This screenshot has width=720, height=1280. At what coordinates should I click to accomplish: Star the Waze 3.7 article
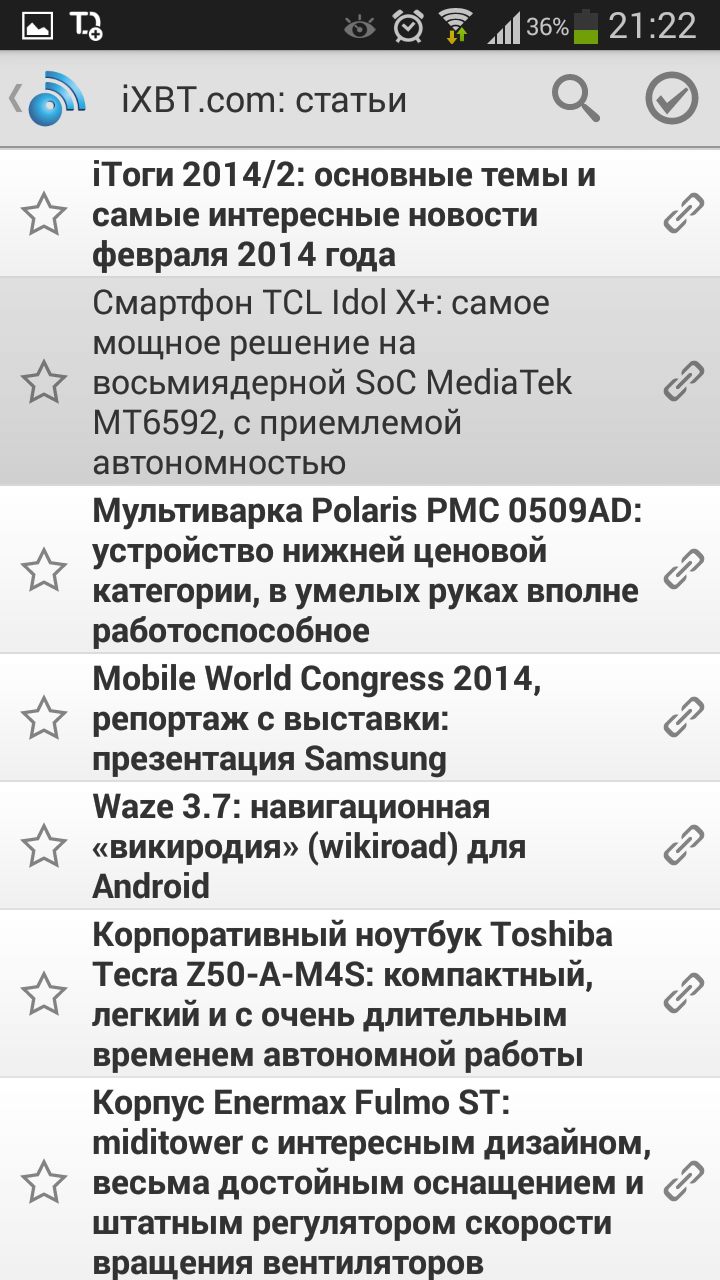tap(44, 846)
